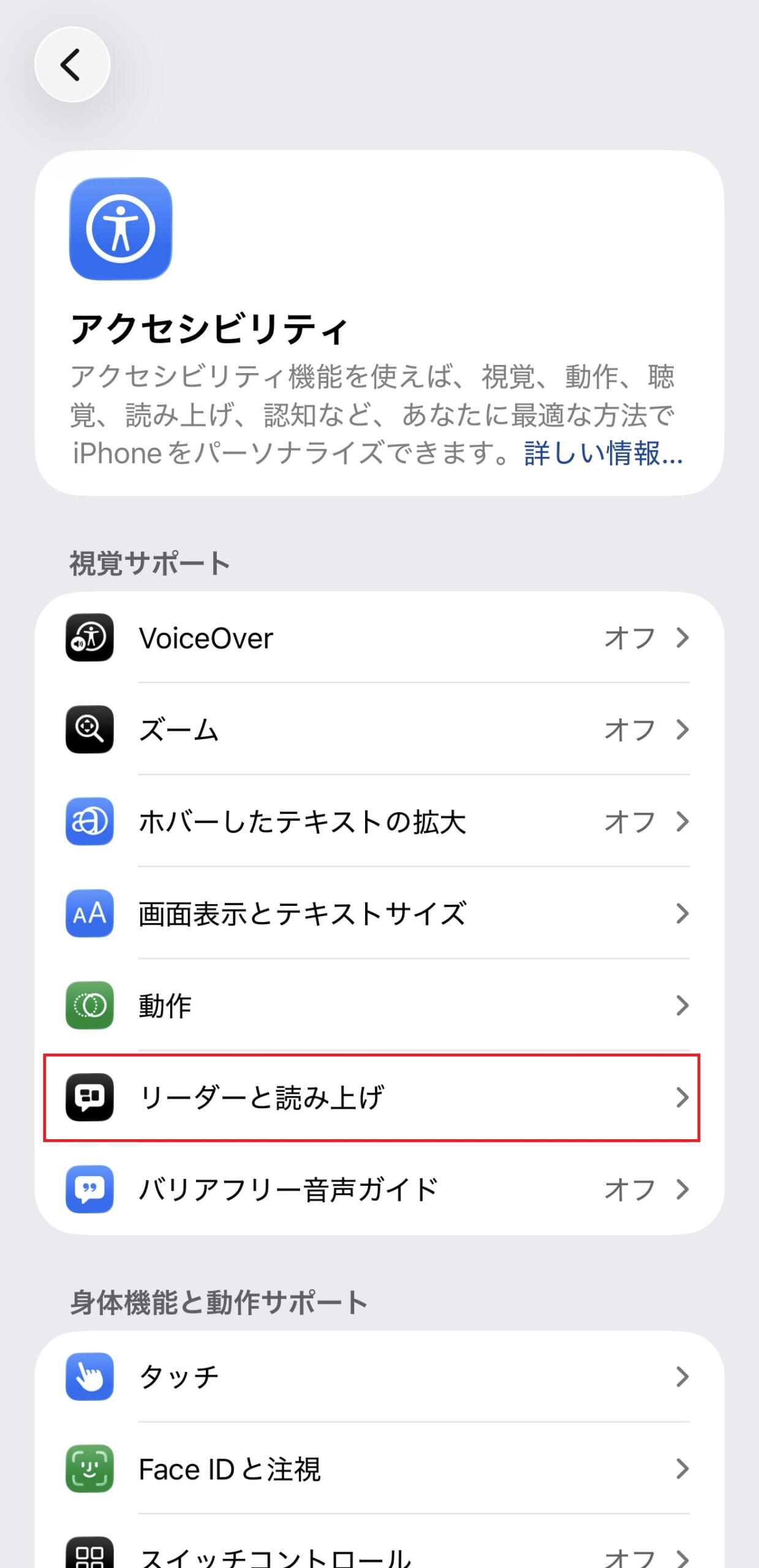Image resolution: width=759 pixels, height=1568 pixels.
Task: Open スイッチコントロール settings
Action: click(379, 1553)
